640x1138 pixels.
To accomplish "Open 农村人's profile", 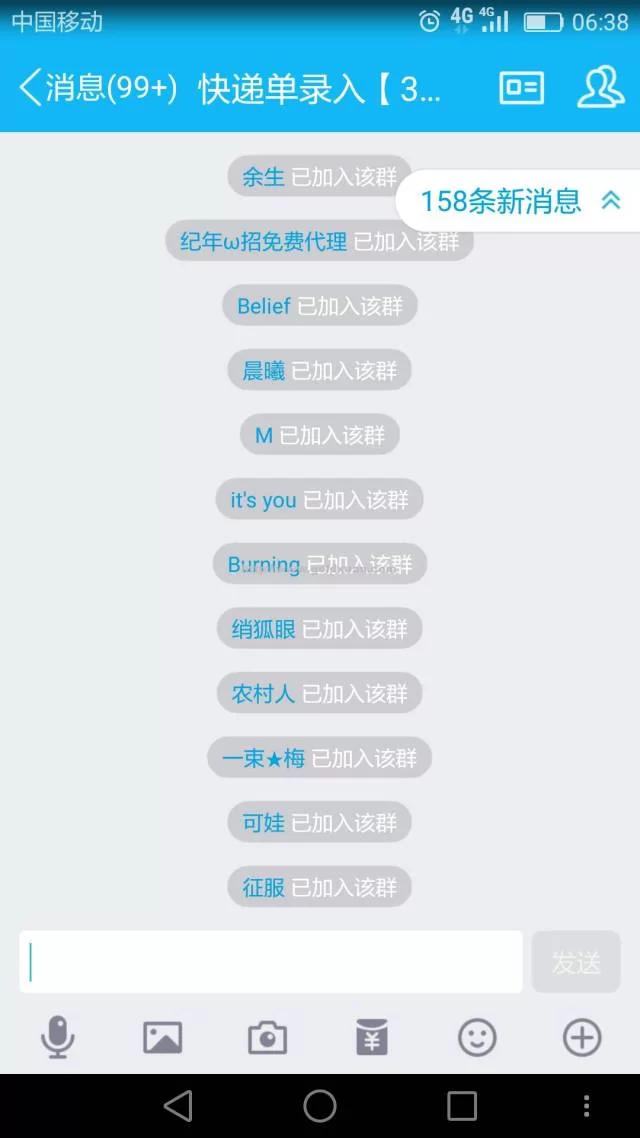I will (x=264, y=693).
